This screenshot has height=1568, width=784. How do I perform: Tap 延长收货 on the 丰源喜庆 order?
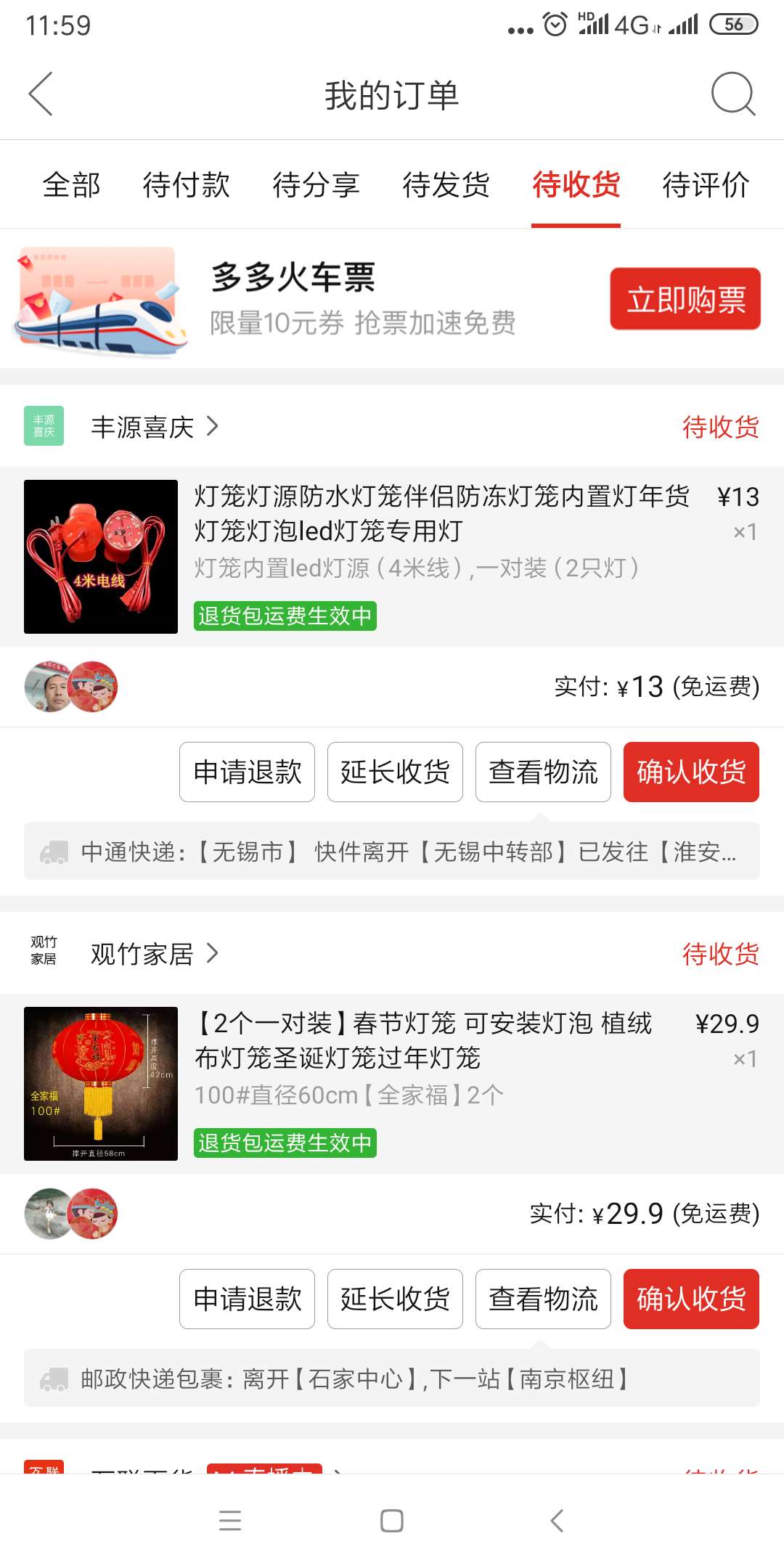395,772
